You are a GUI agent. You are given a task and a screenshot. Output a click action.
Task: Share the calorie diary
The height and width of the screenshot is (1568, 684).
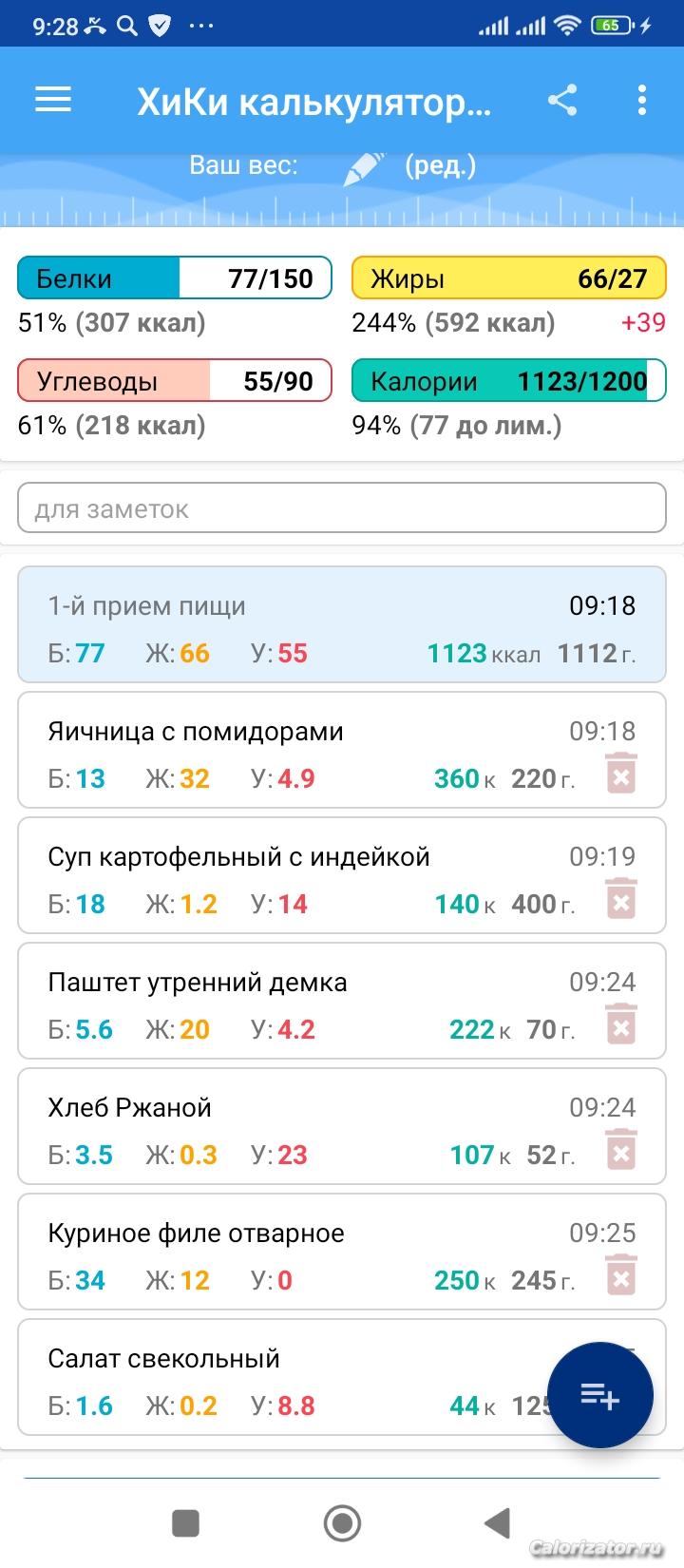(562, 100)
